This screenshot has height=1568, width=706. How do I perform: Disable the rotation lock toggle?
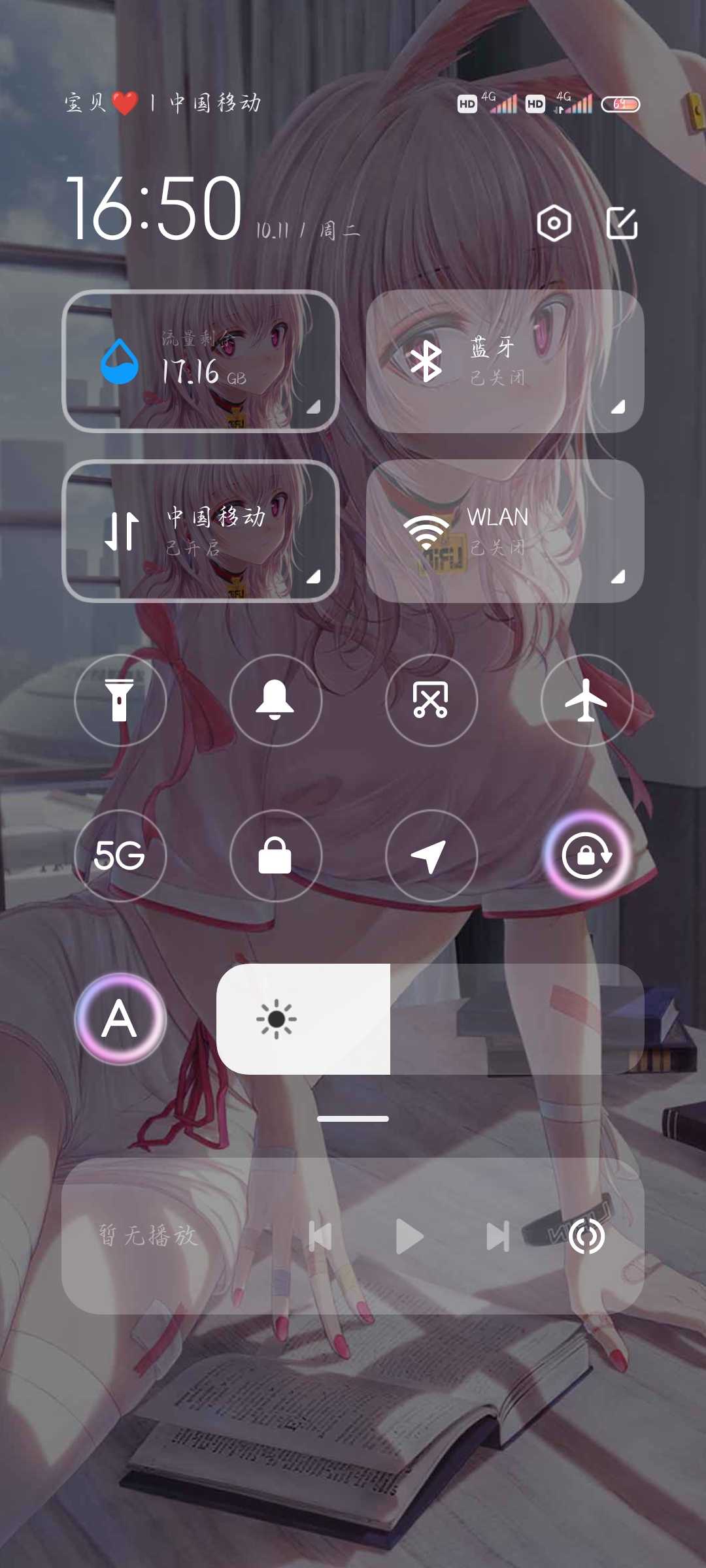tap(586, 855)
